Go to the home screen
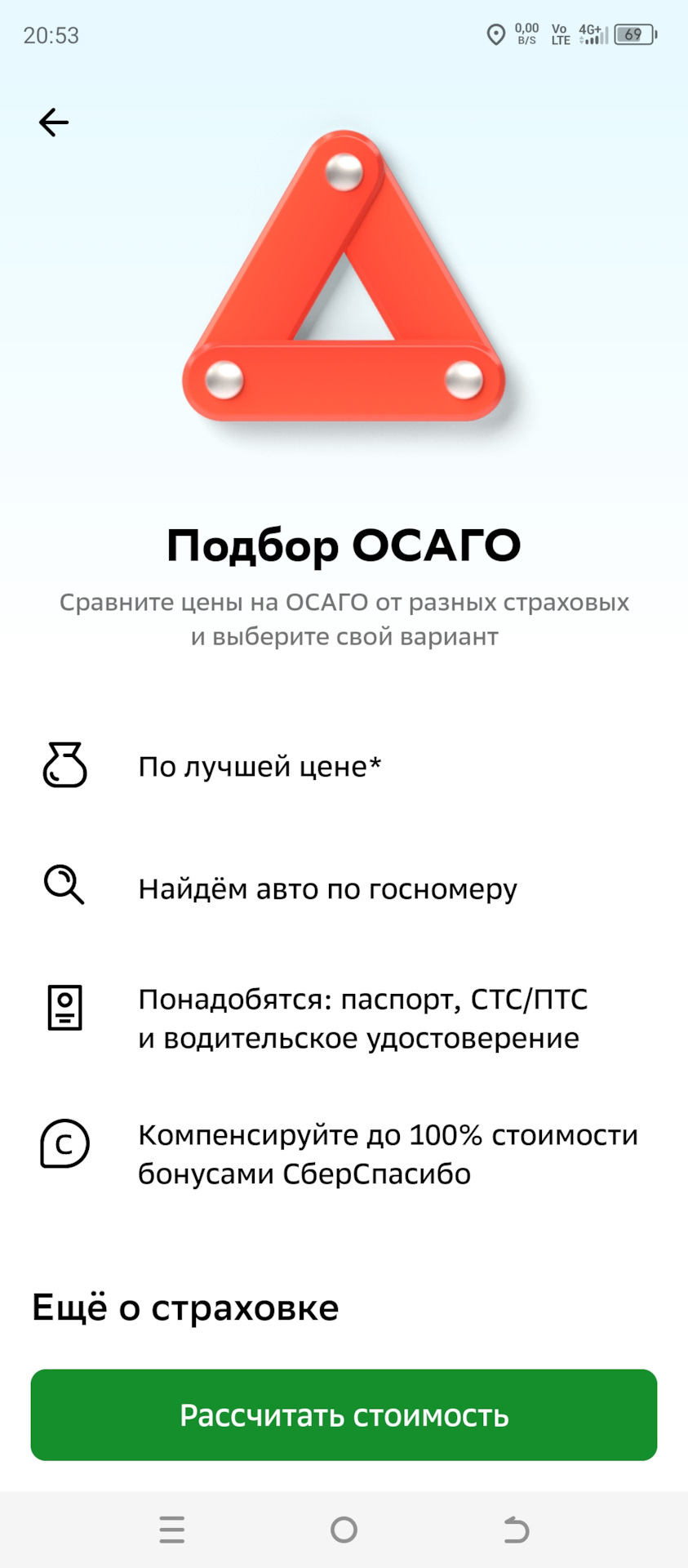This screenshot has height=1568, width=688. [344, 1530]
